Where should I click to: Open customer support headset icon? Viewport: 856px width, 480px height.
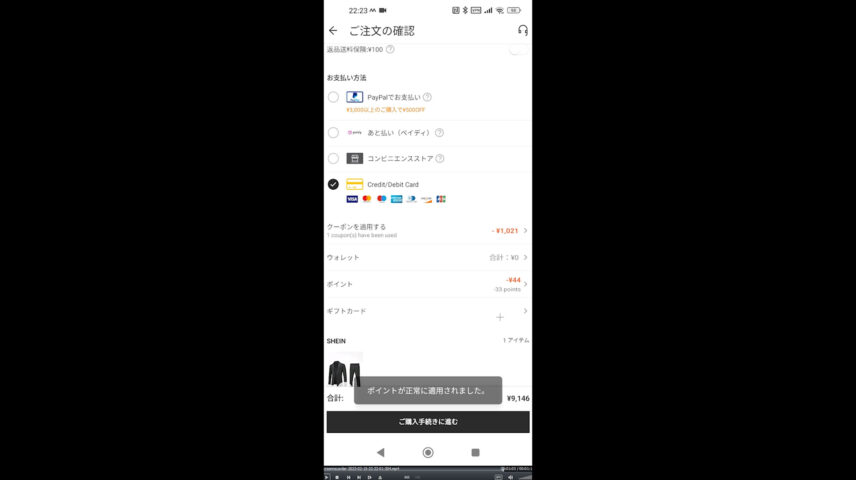coord(522,31)
